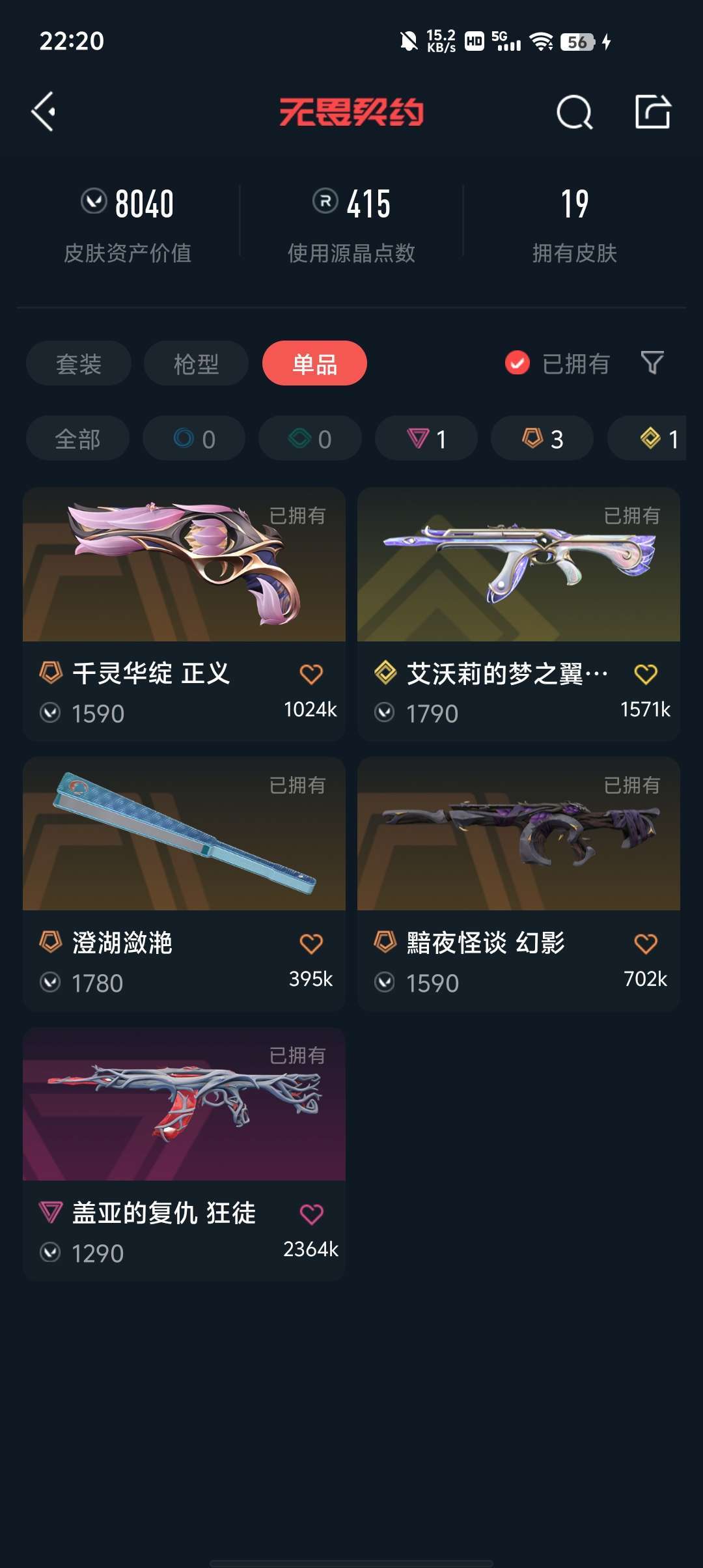Open the 澄湖潋滟 skin thumbnail
703x1568 pixels.
click(x=183, y=839)
